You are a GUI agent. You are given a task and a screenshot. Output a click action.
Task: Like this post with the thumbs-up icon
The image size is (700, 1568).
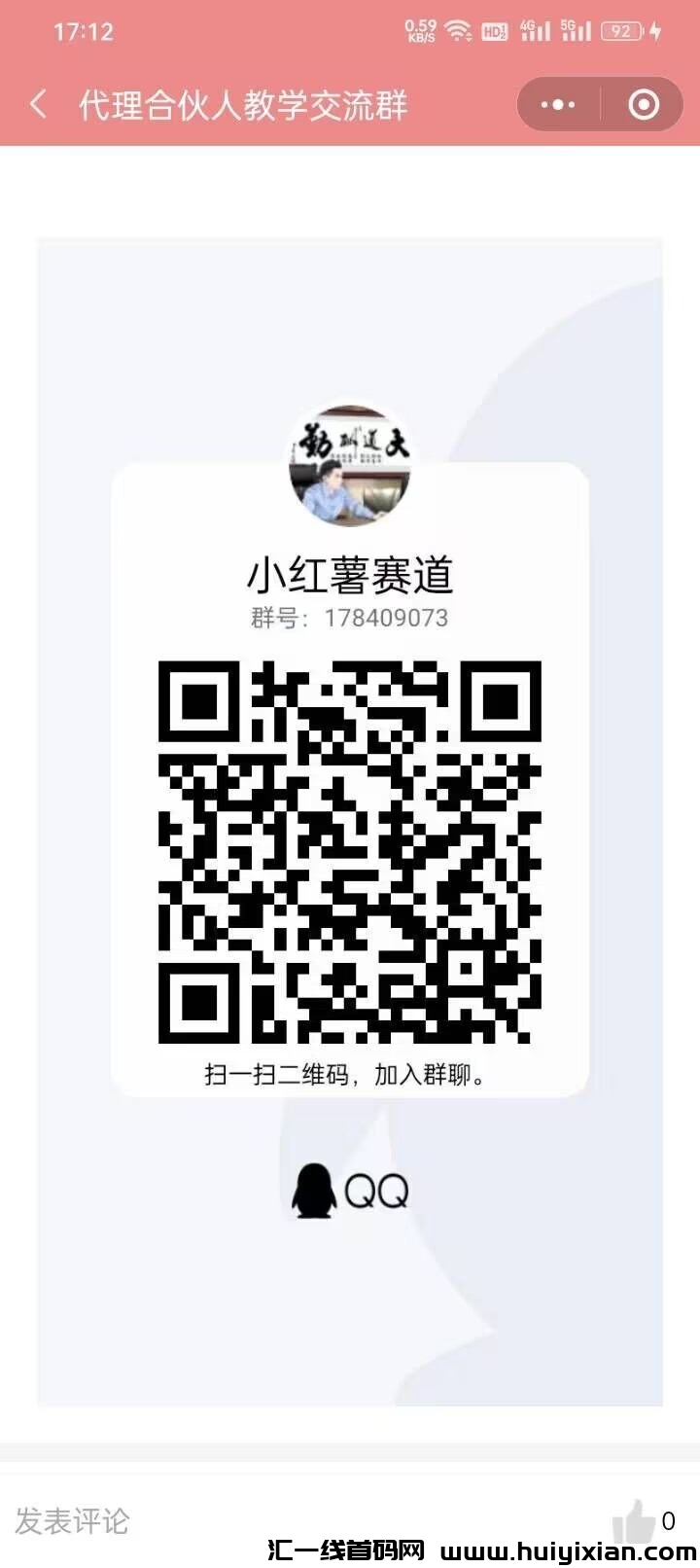click(x=633, y=1519)
